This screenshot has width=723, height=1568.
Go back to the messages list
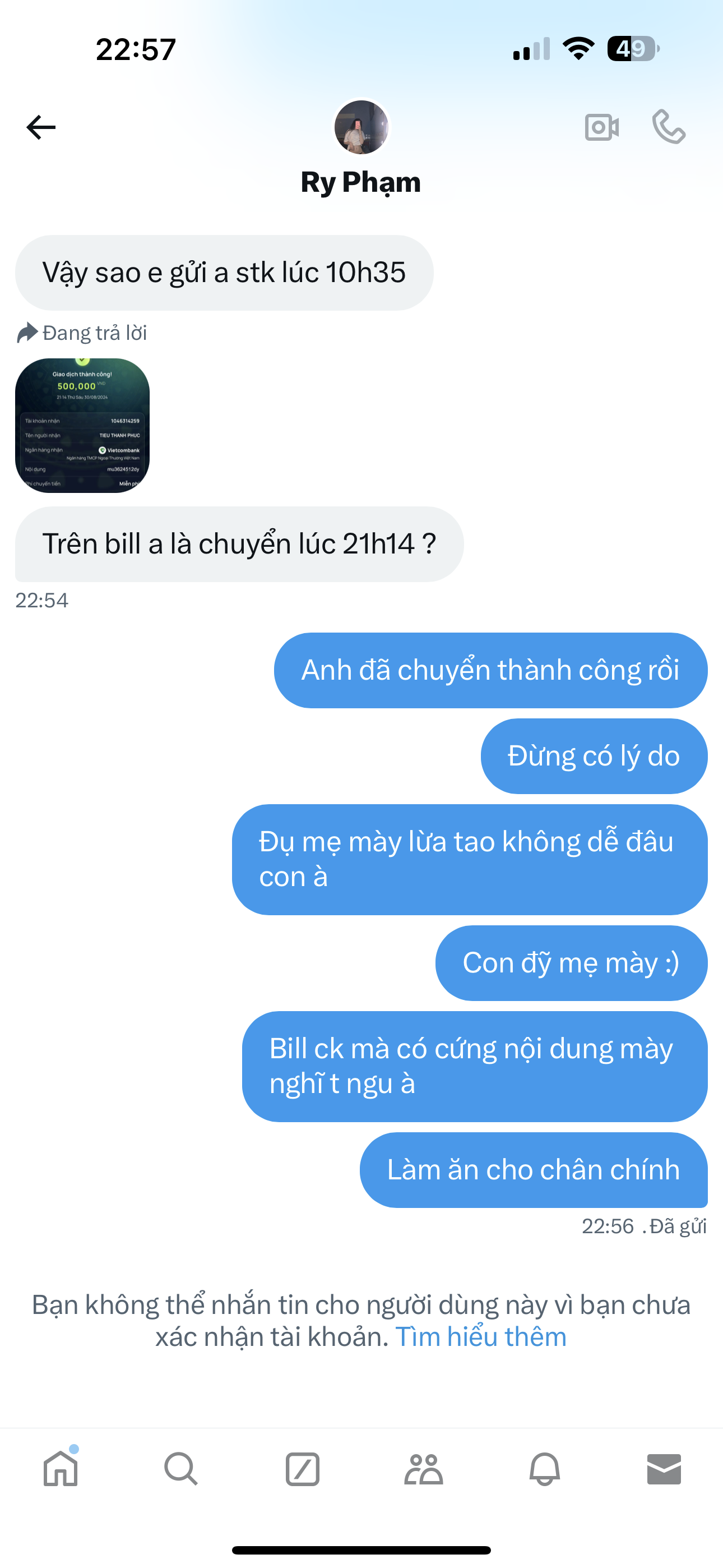pyautogui.click(x=41, y=127)
